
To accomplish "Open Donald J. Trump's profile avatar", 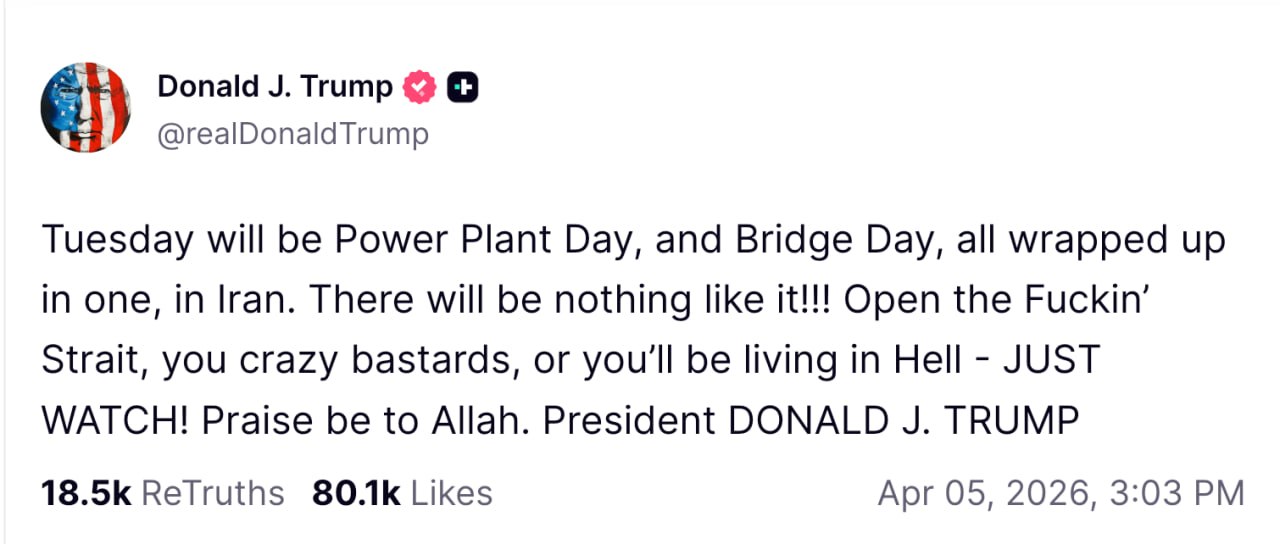I will point(86,108).
